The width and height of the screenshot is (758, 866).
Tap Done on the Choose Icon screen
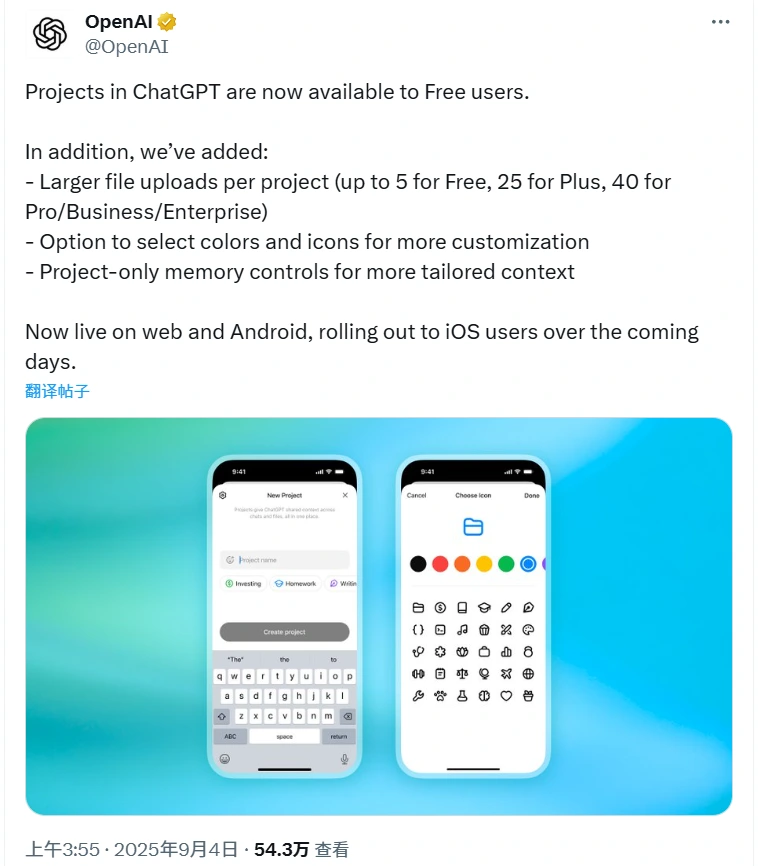pyautogui.click(x=531, y=495)
